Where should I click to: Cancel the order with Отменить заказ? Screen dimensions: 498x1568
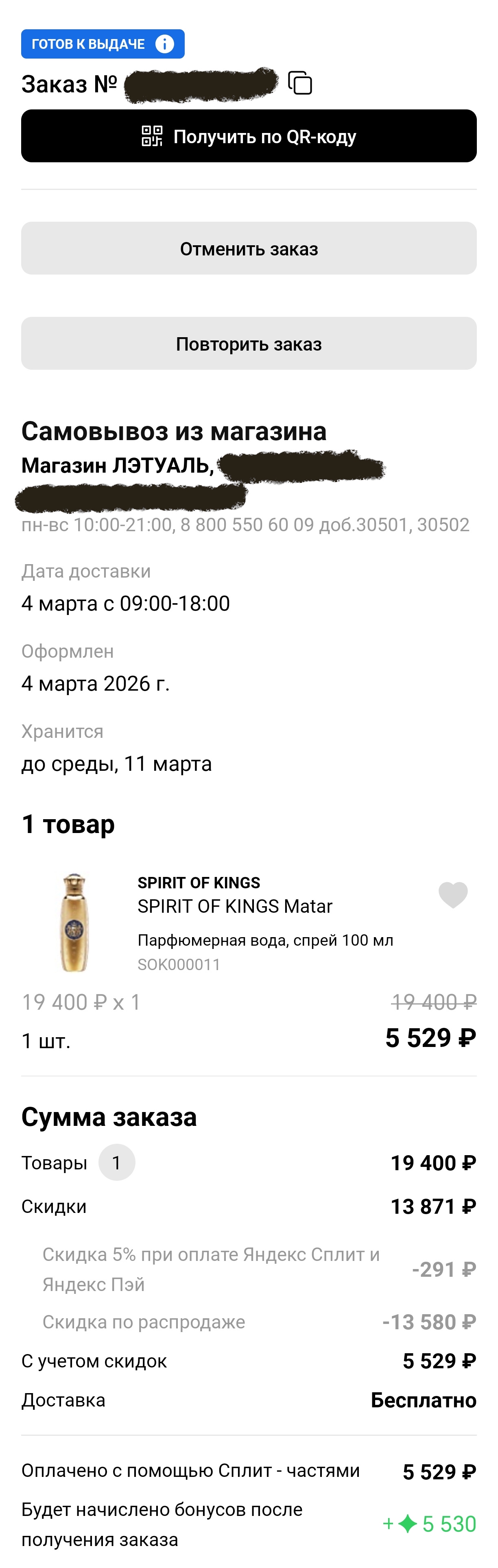point(249,249)
